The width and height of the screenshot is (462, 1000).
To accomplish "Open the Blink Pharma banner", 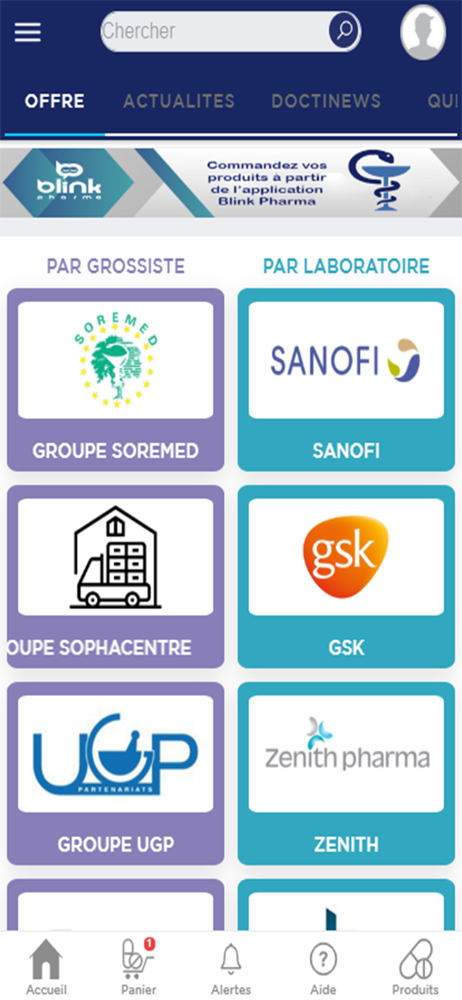I will pyautogui.click(x=231, y=183).
